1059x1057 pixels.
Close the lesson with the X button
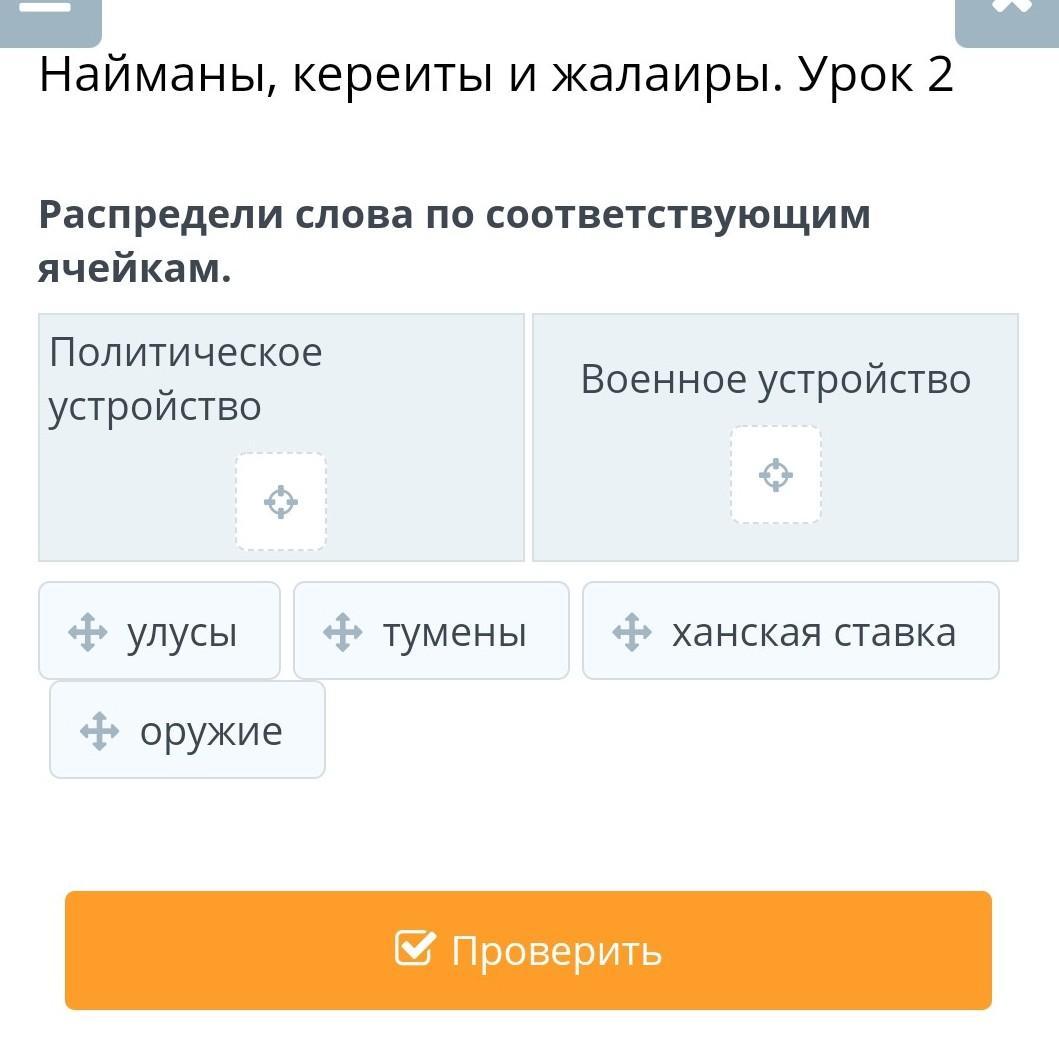point(1007,18)
